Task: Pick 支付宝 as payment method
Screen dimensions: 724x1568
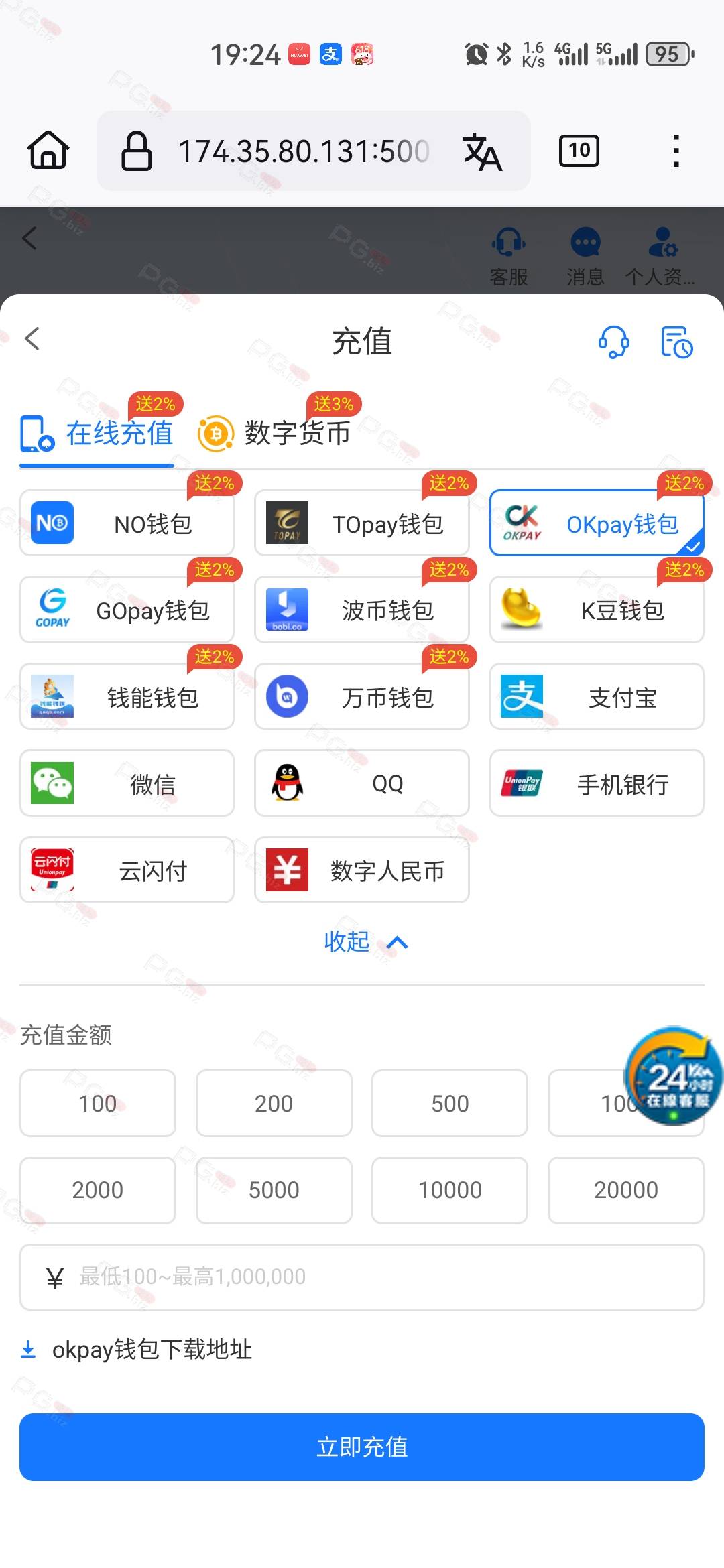Action: [x=597, y=697]
